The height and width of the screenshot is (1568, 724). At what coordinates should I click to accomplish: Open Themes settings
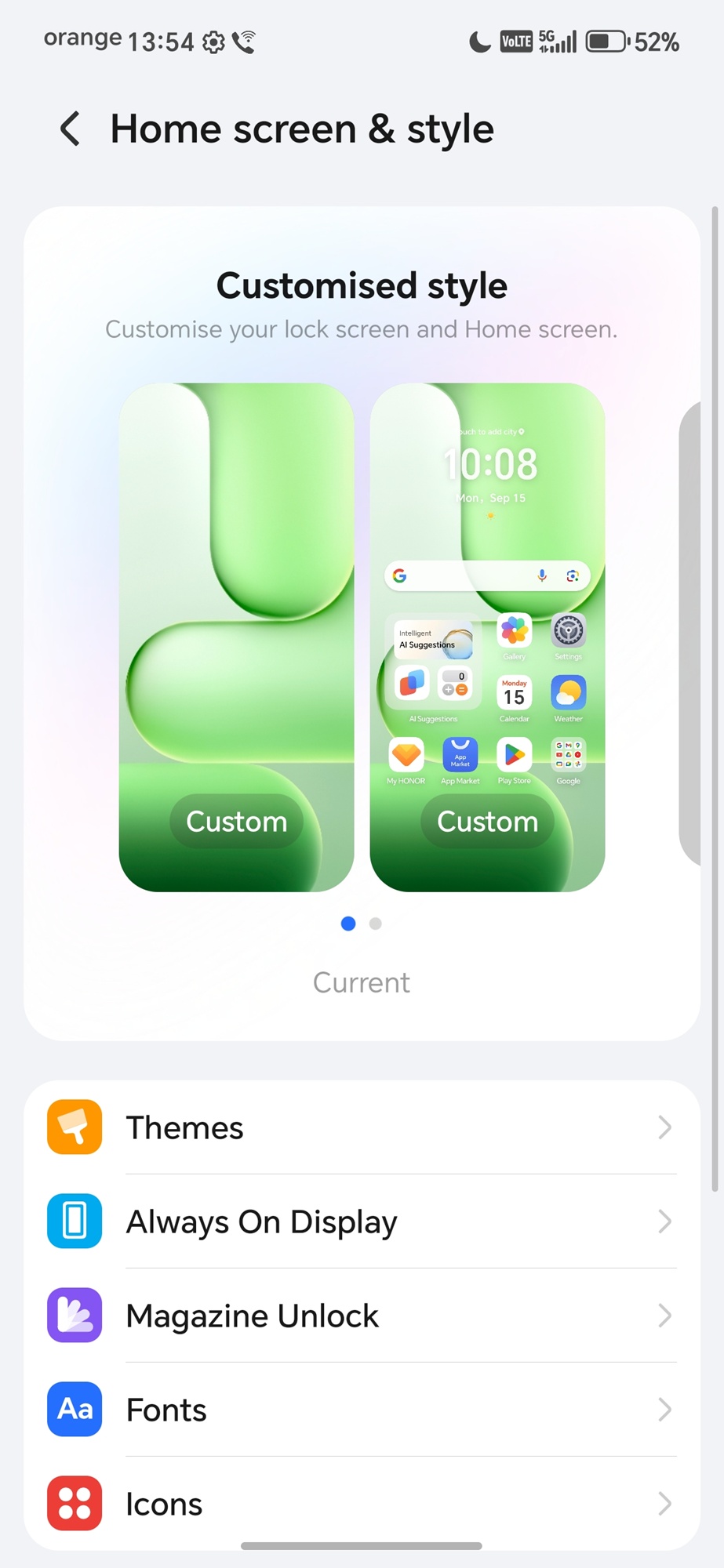click(x=361, y=1127)
